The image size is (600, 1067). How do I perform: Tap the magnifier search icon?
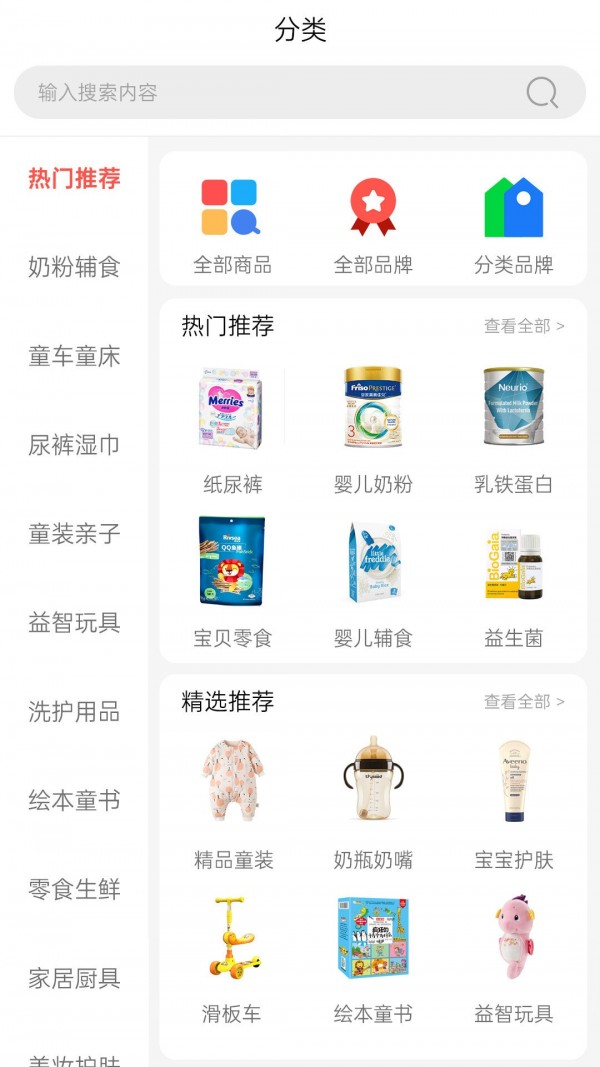click(x=542, y=93)
